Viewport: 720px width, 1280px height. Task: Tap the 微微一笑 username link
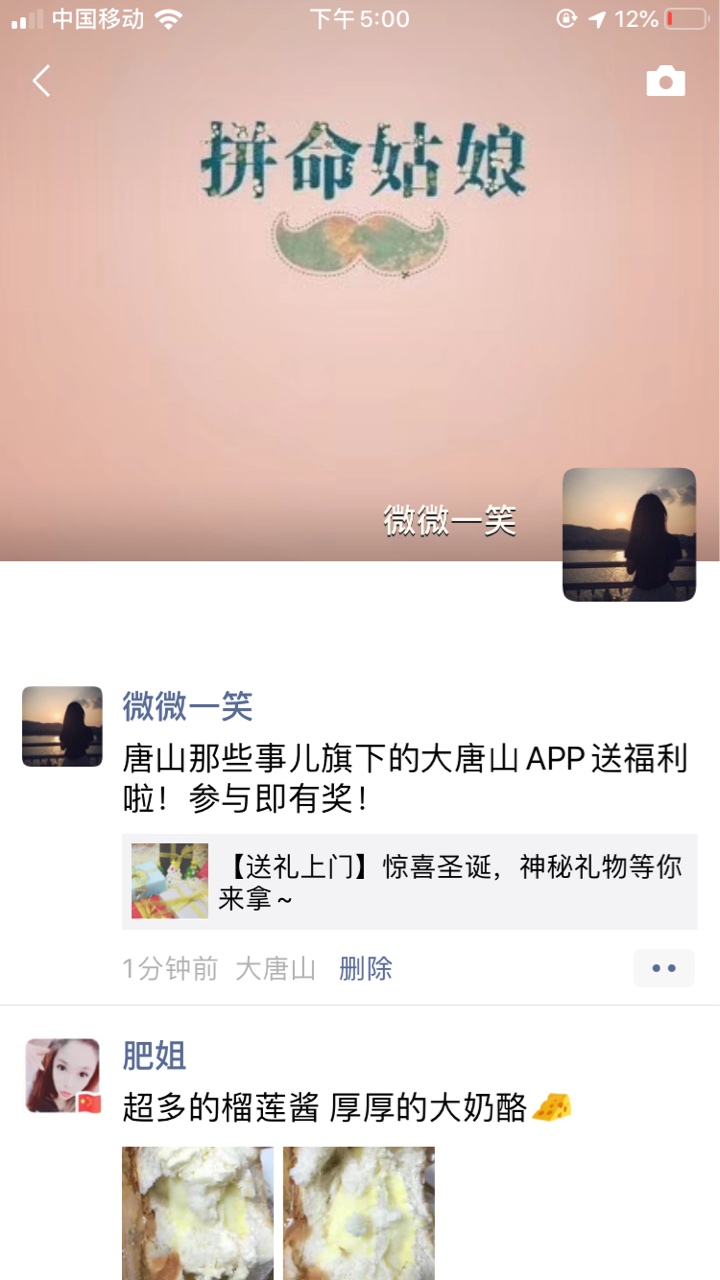[x=187, y=707]
